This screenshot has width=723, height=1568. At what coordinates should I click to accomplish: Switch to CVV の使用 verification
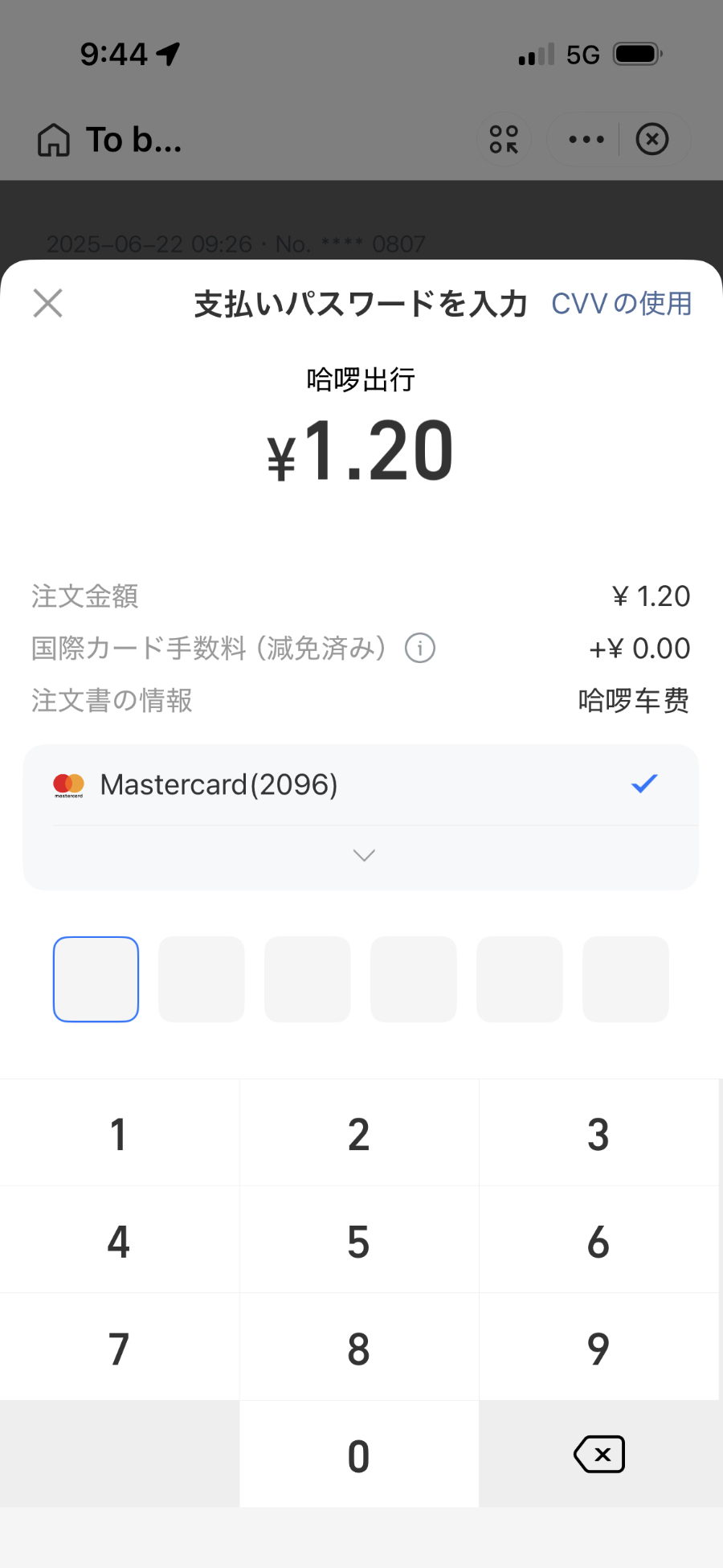[x=621, y=304]
